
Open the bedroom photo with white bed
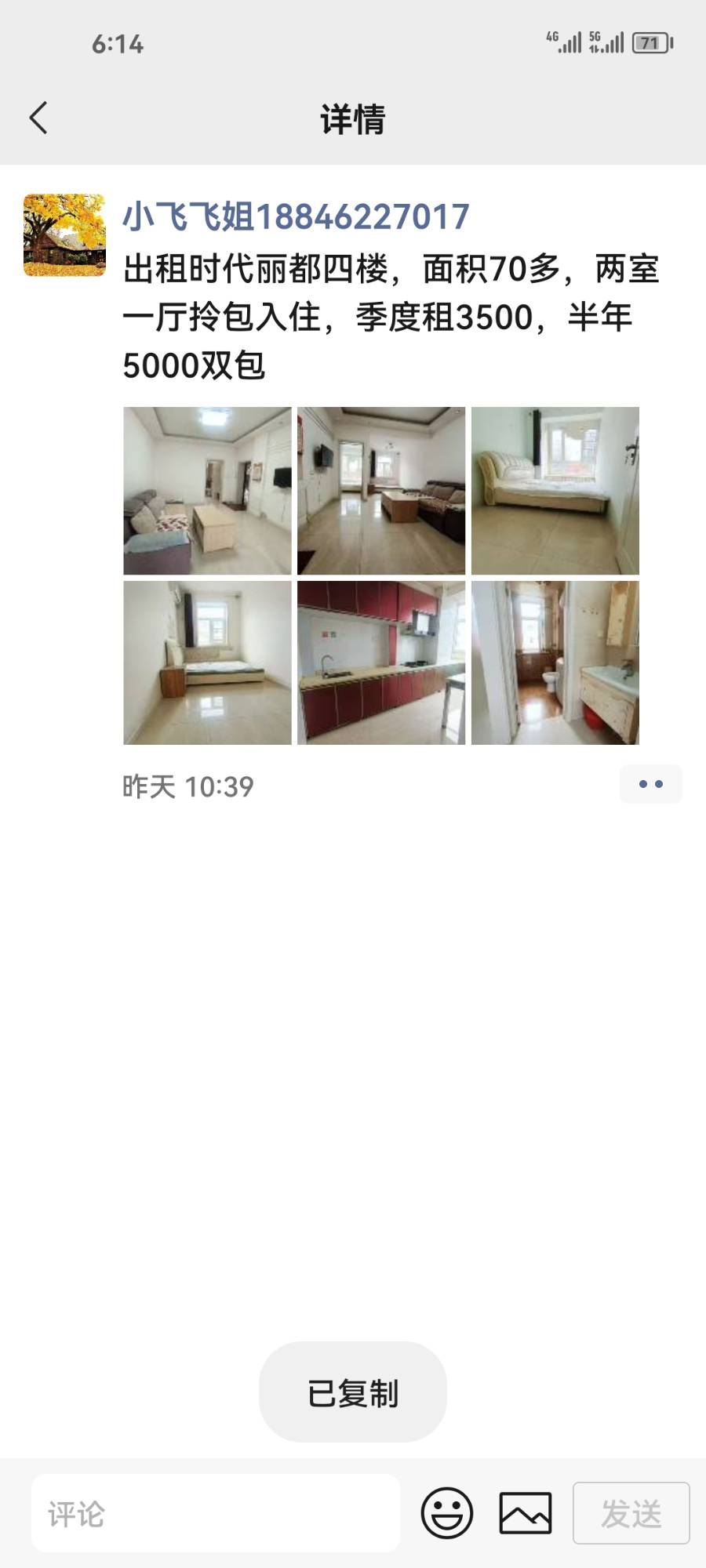pyautogui.click(x=555, y=491)
